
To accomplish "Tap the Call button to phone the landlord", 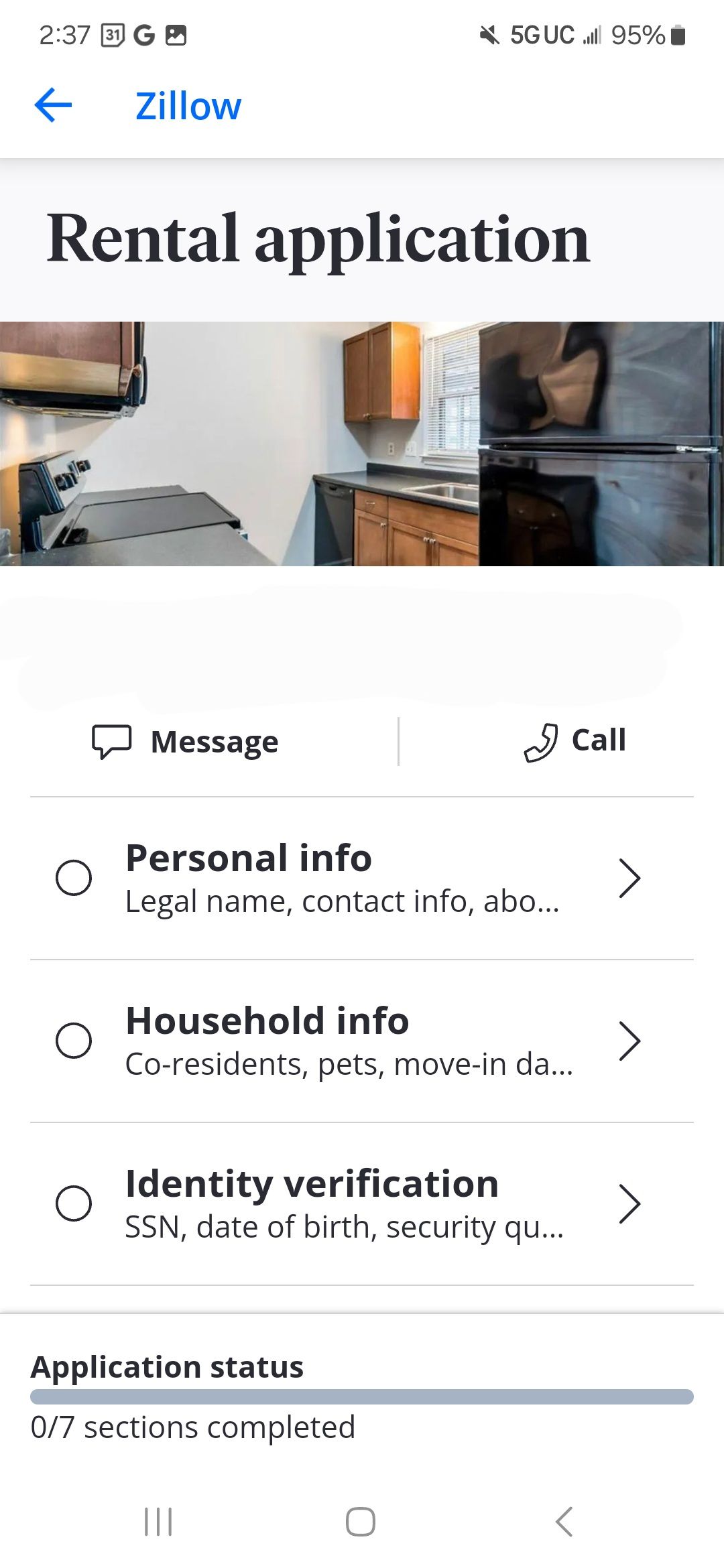I will [575, 740].
